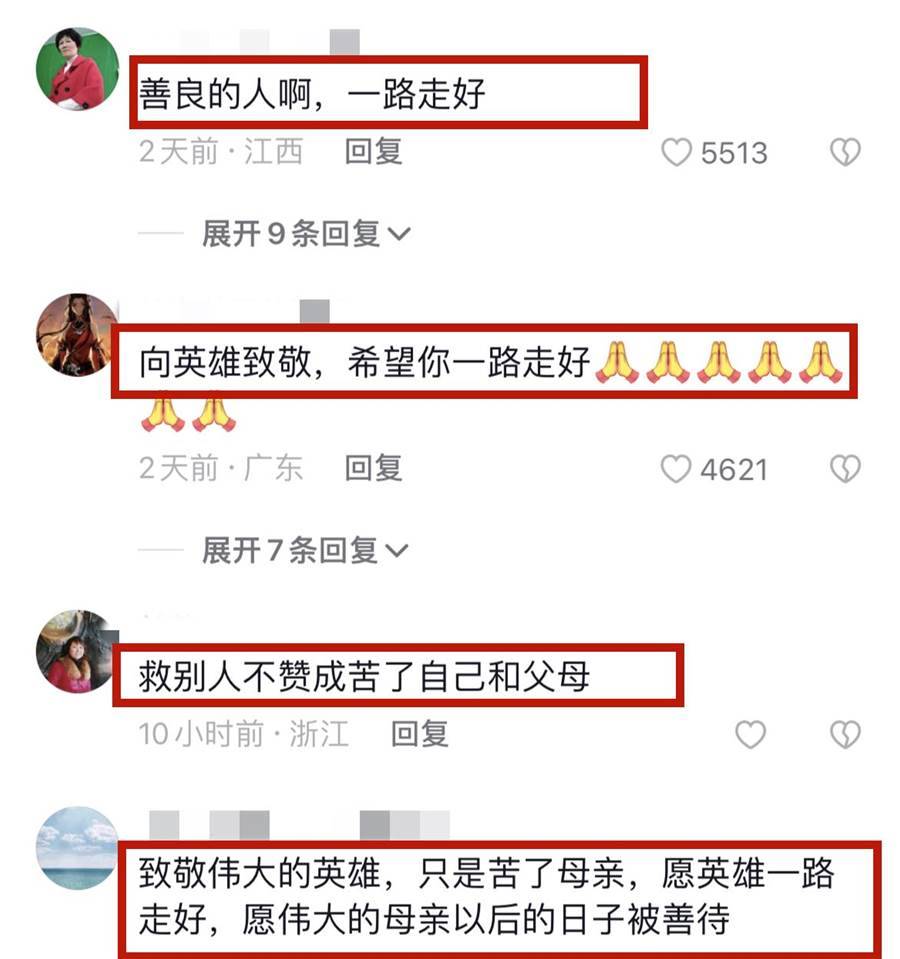
Task: Dislike the comment from 浙江
Action: [x=845, y=735]
